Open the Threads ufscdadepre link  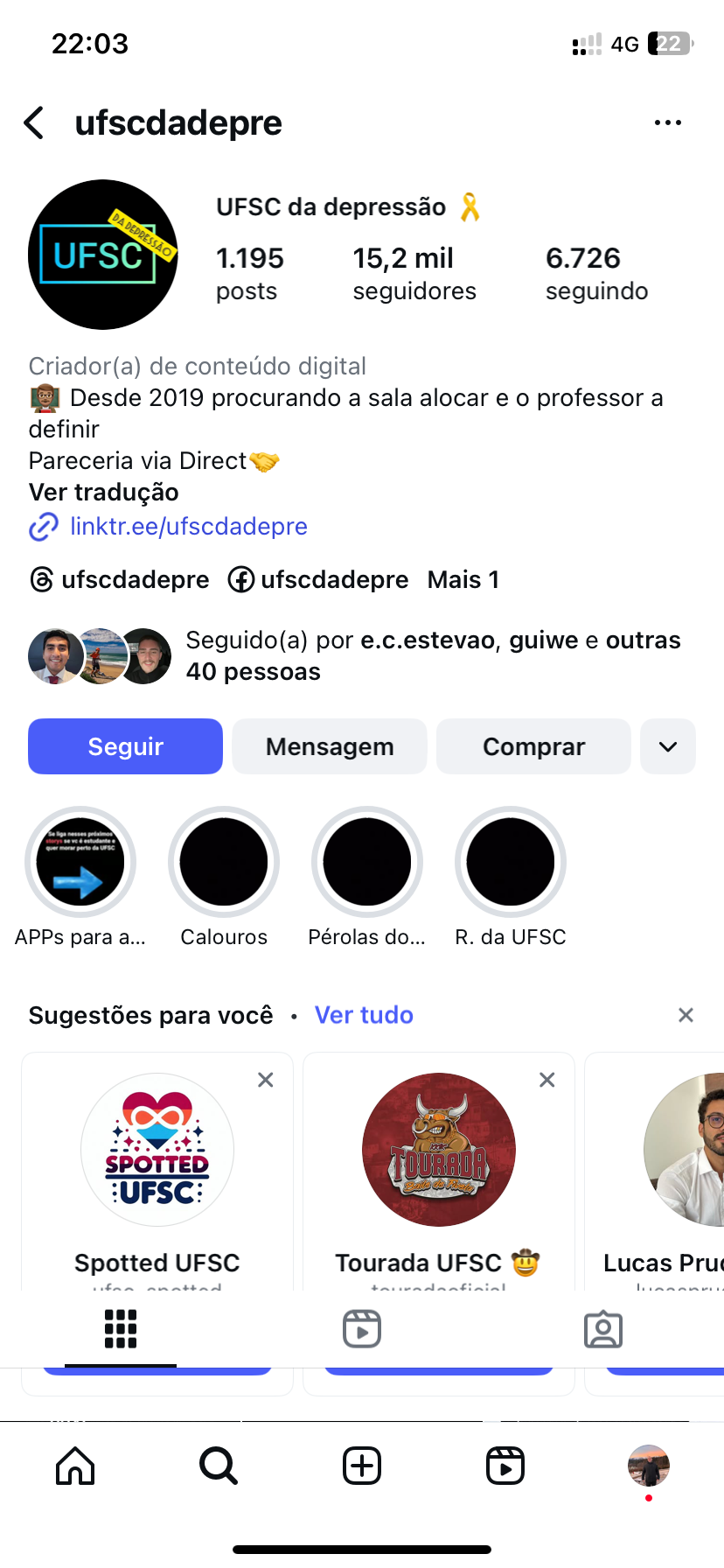[x=120, y=579]
